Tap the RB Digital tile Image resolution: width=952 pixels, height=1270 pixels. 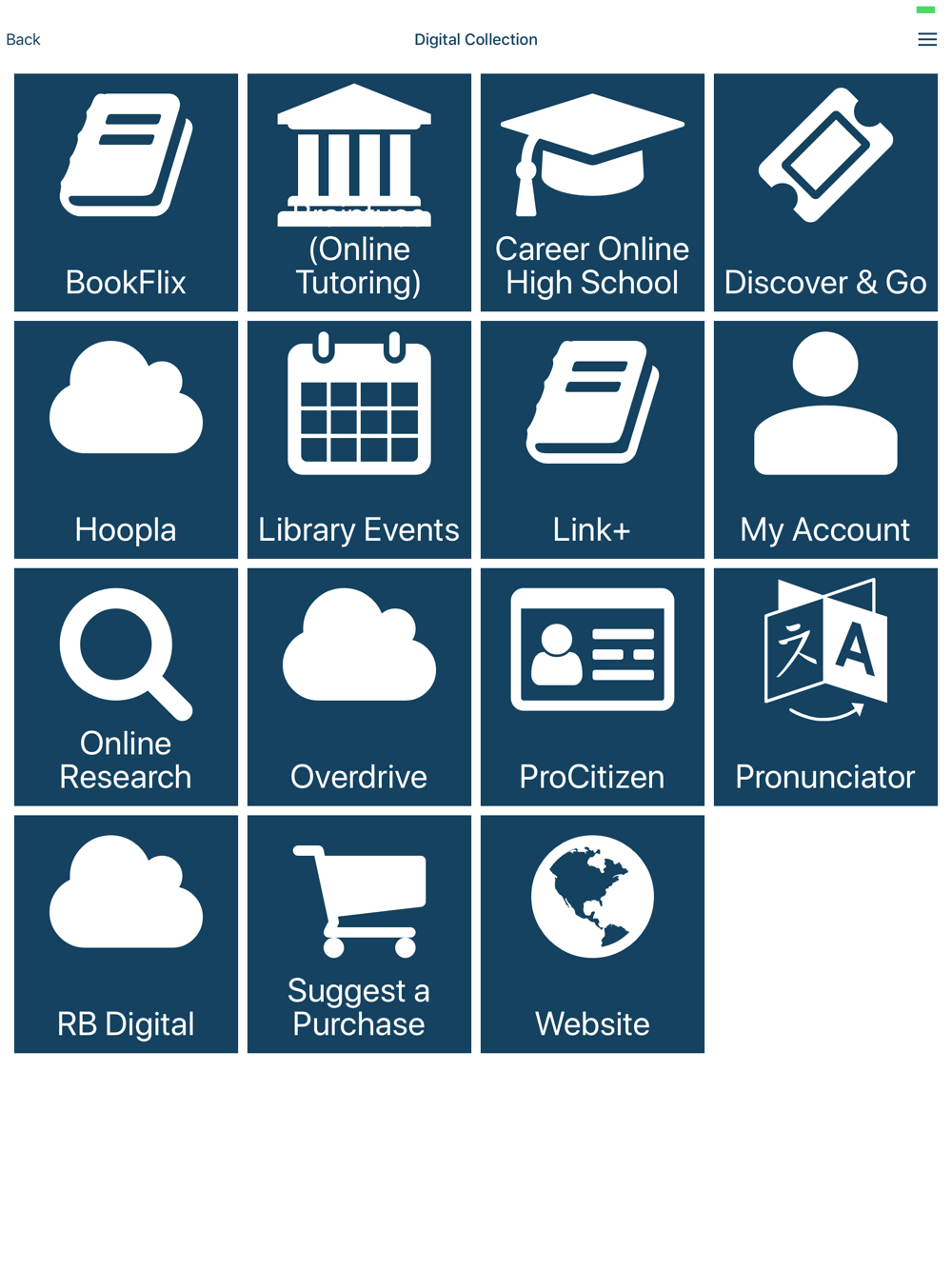(x=126, y=934)
